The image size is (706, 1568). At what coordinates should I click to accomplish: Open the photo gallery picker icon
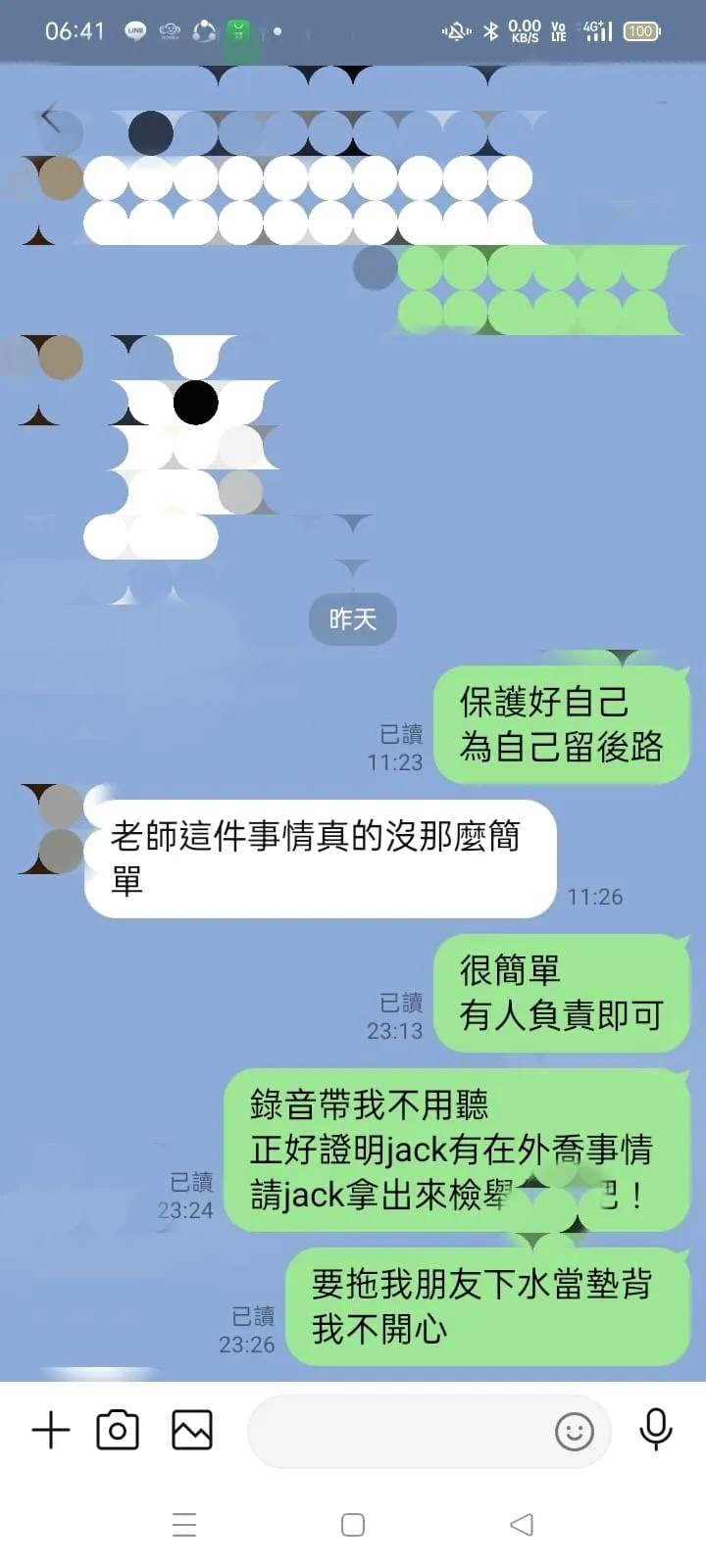[191, 1431]
